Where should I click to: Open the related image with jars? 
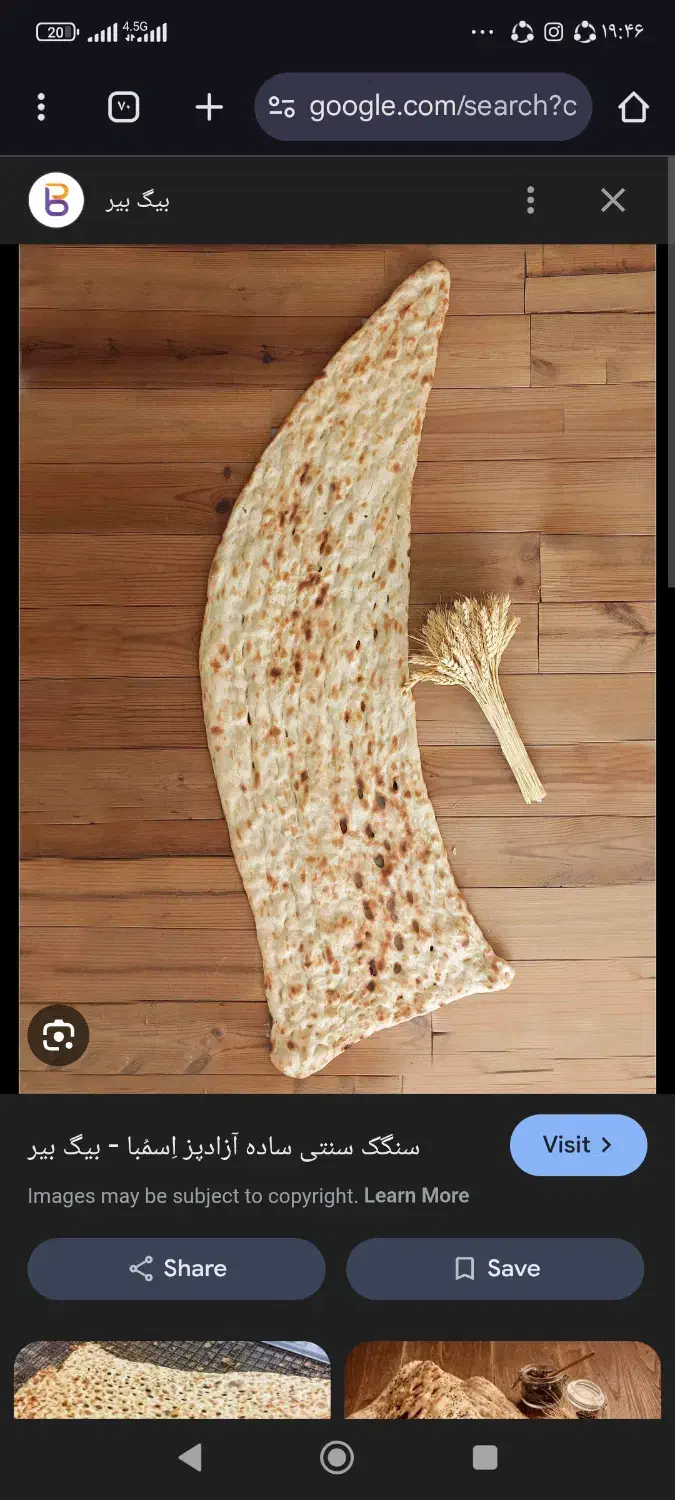(x=503, y=1380)
